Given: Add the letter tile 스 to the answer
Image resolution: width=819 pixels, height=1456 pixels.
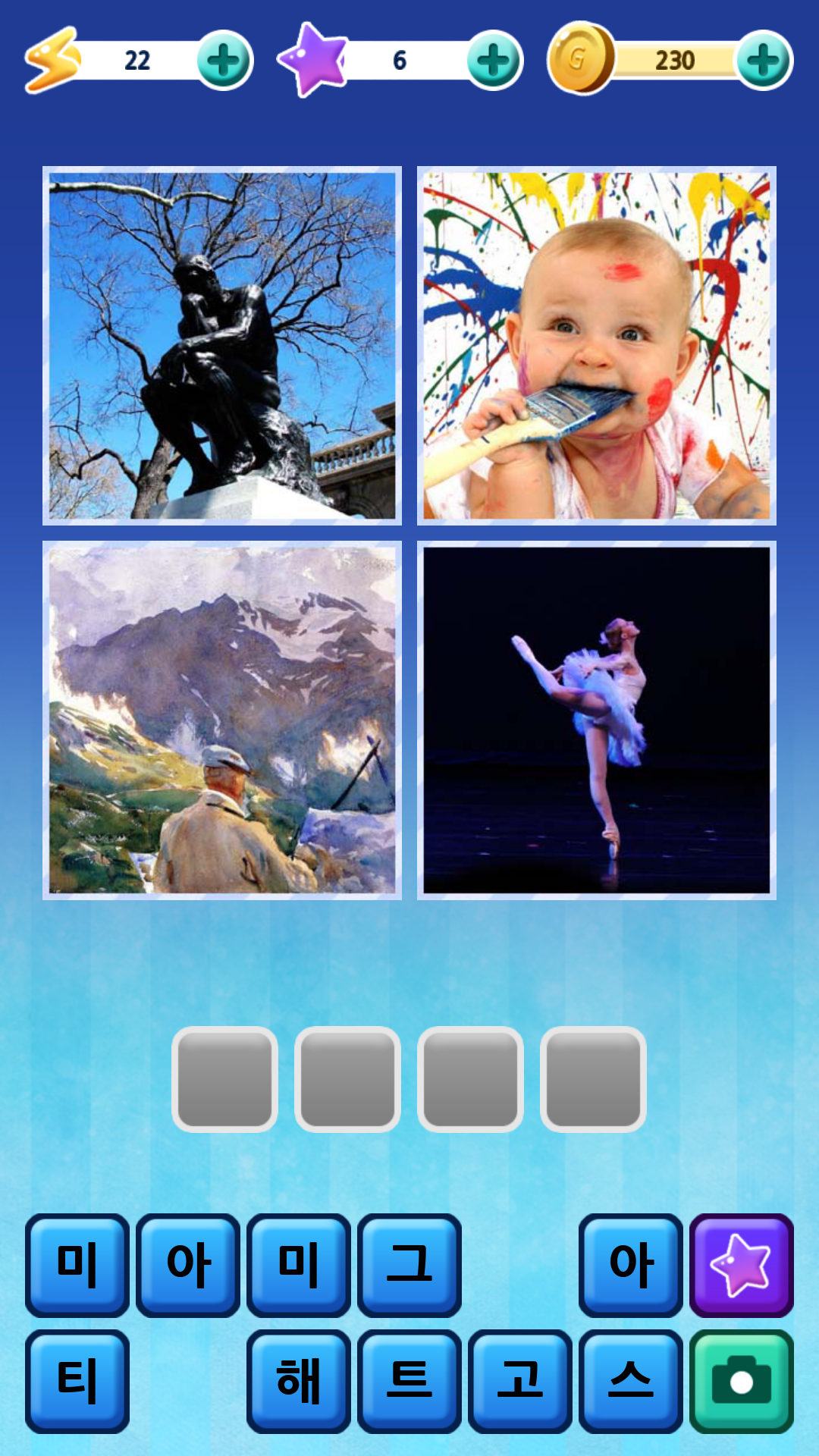Looking at the screenshot, I should (x=631, y=1381).
